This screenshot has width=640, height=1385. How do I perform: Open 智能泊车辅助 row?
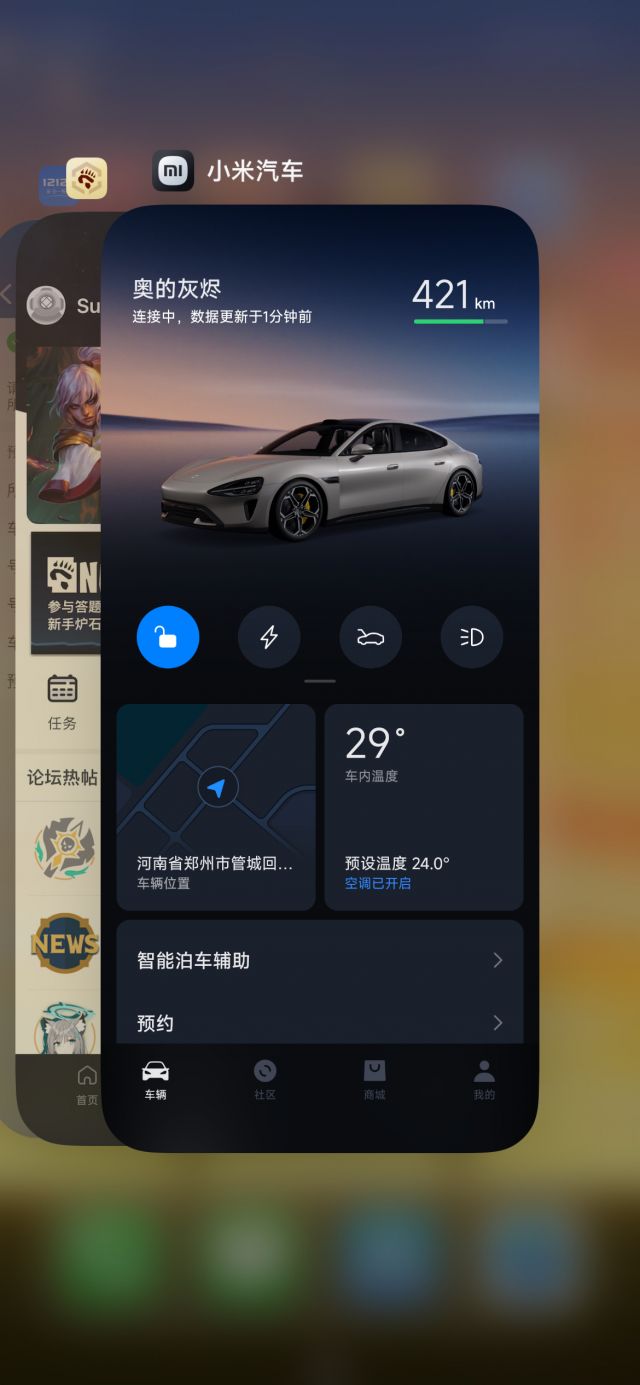tap(320, 960)
